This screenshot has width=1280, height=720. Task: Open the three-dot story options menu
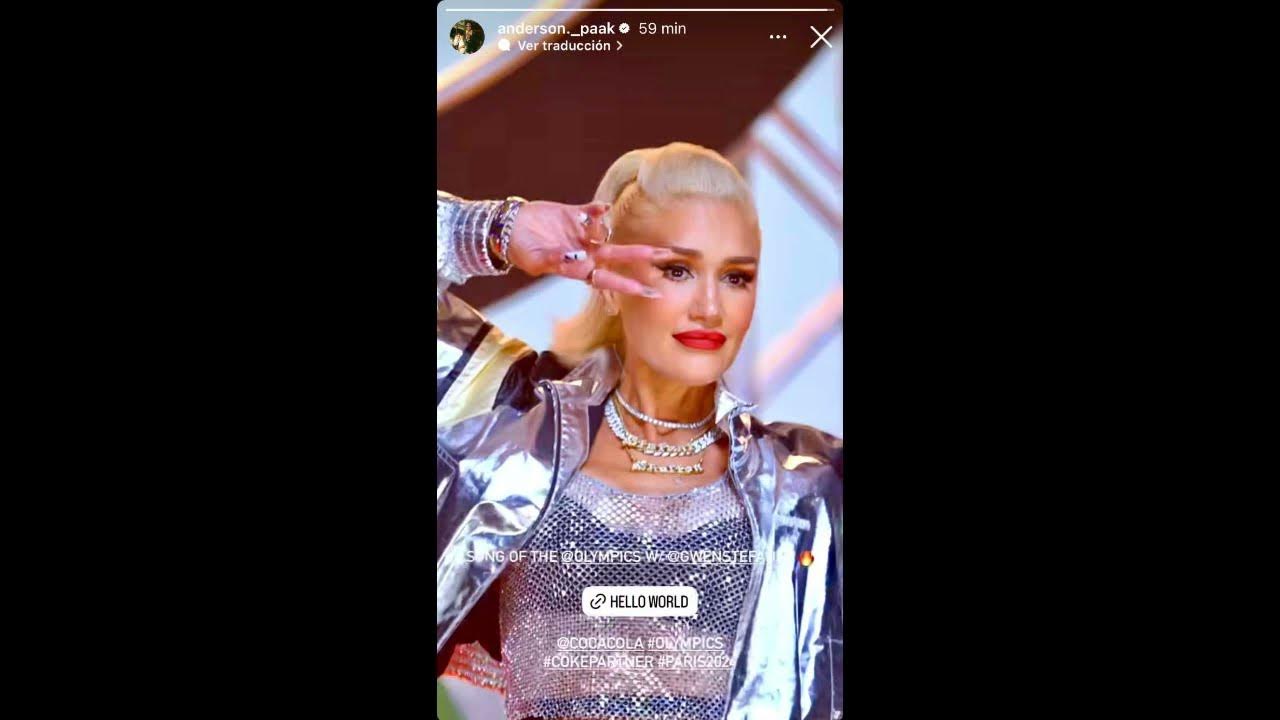click(x=778, y=37)
